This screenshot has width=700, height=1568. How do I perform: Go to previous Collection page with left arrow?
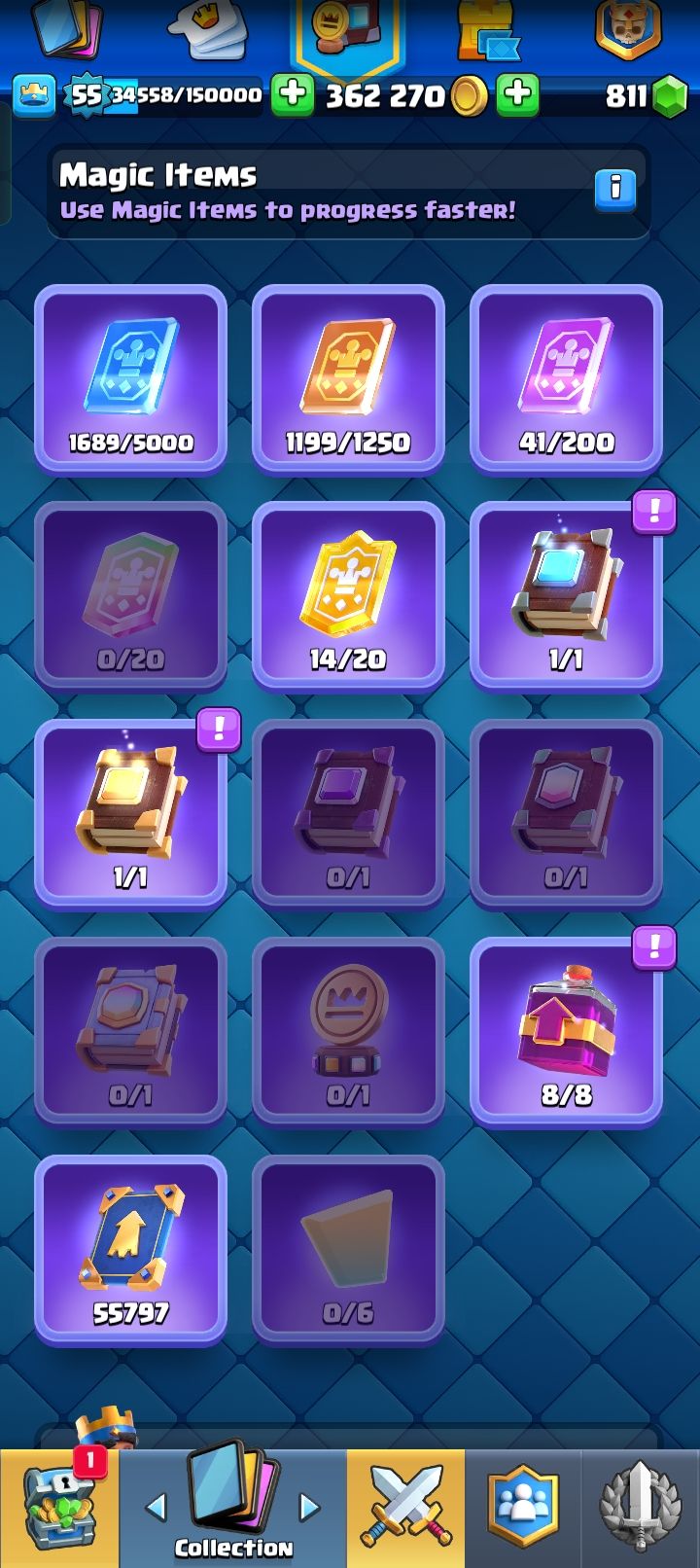pos(156,1508)
